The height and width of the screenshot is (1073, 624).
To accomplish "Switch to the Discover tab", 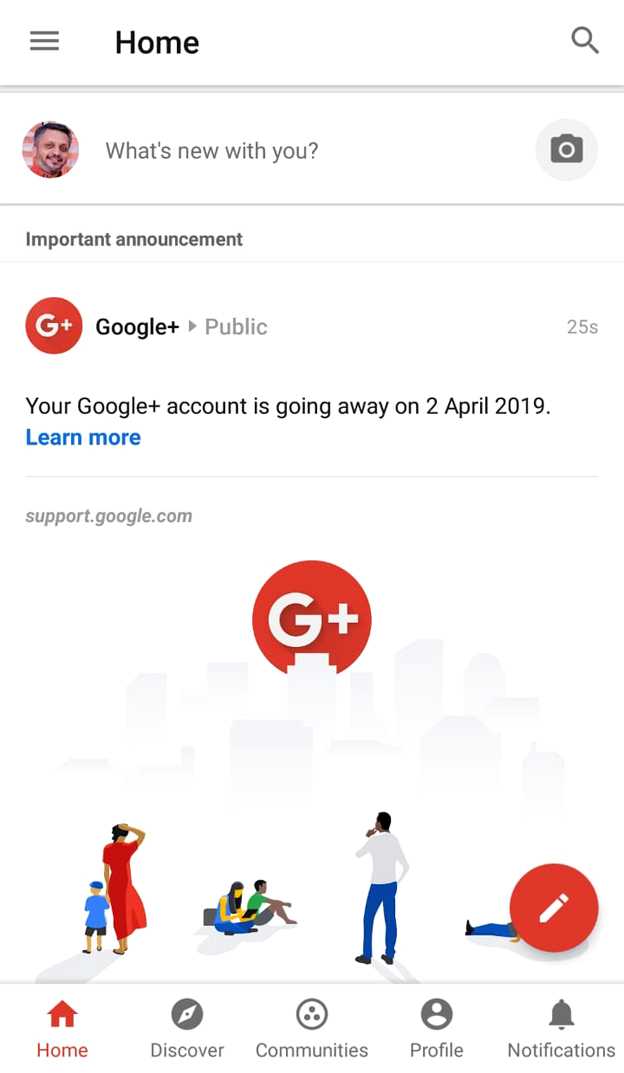I will [x=187, y=1029].
